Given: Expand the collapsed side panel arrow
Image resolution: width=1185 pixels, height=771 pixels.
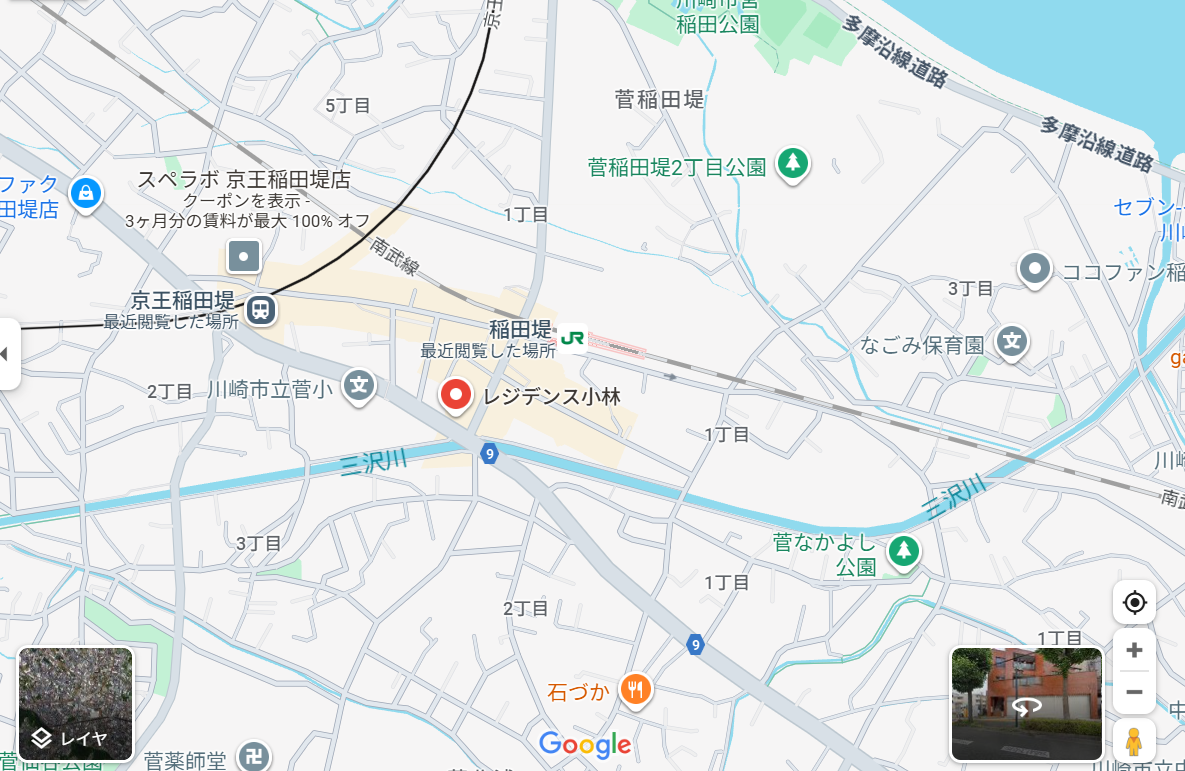Looking at the screenshot, I should click(x=8, y=354).
